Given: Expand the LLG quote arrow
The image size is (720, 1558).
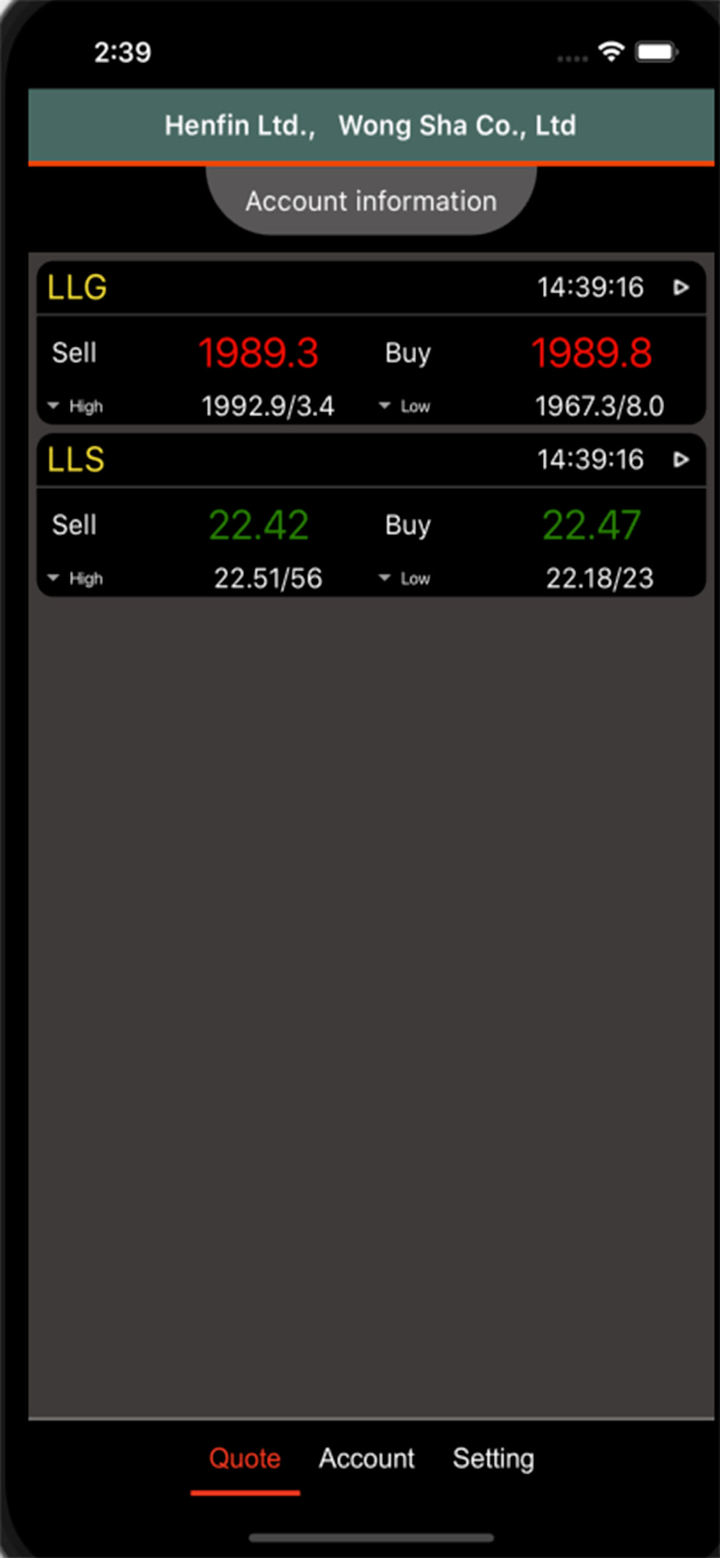Looking at the screenshot, I should (681, 288).
